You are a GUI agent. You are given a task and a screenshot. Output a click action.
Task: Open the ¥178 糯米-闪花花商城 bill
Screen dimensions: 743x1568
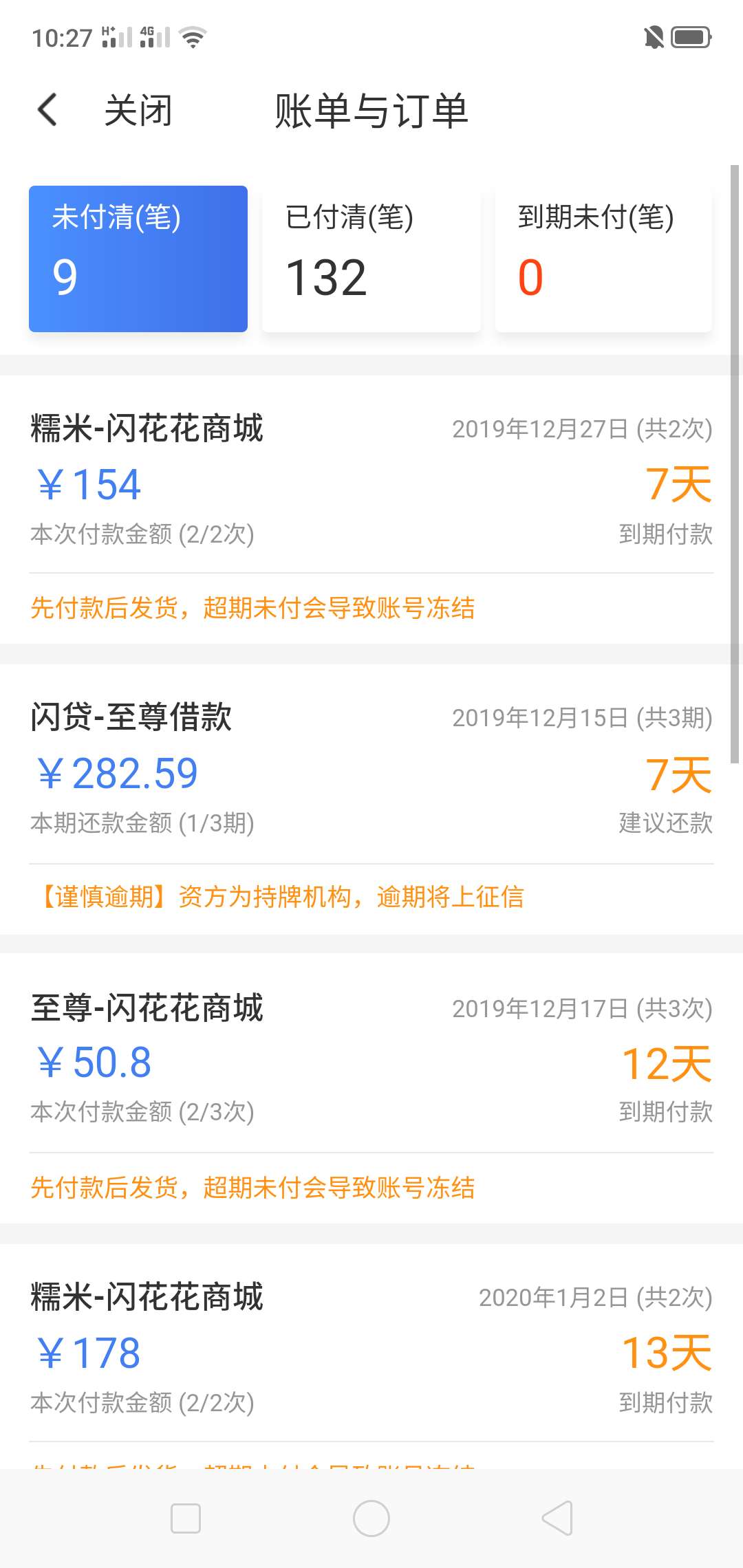pyautogui.click(x=371, y=1356)
